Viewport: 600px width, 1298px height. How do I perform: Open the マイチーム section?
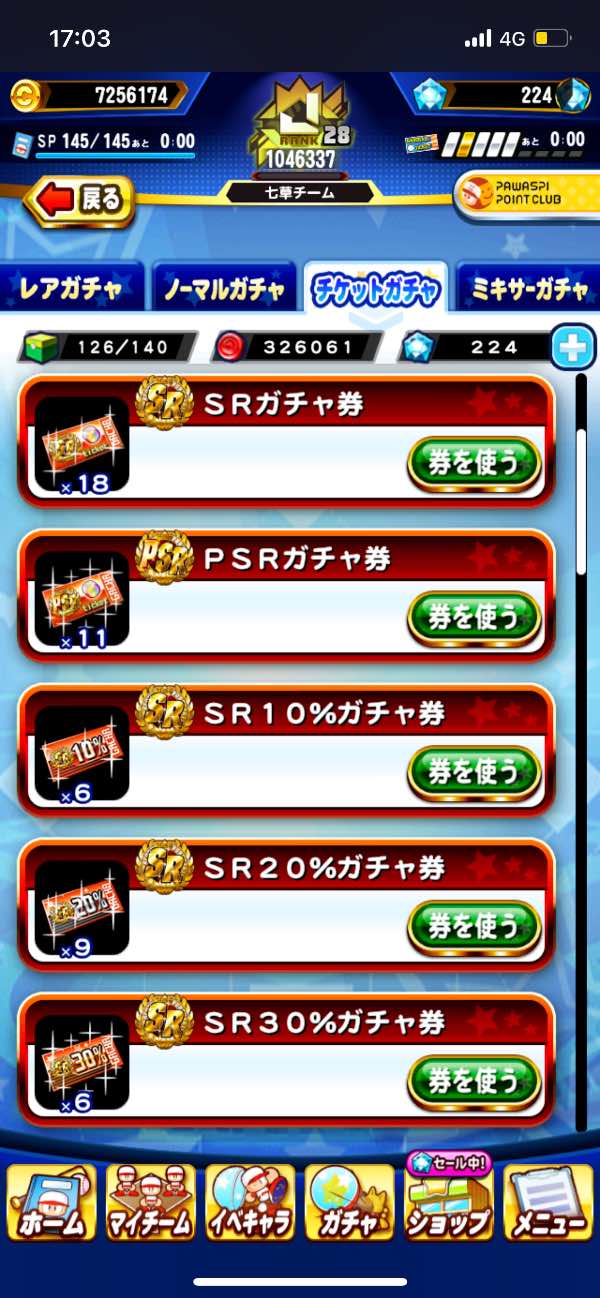pyautogui.click(x=150, y=1202)
